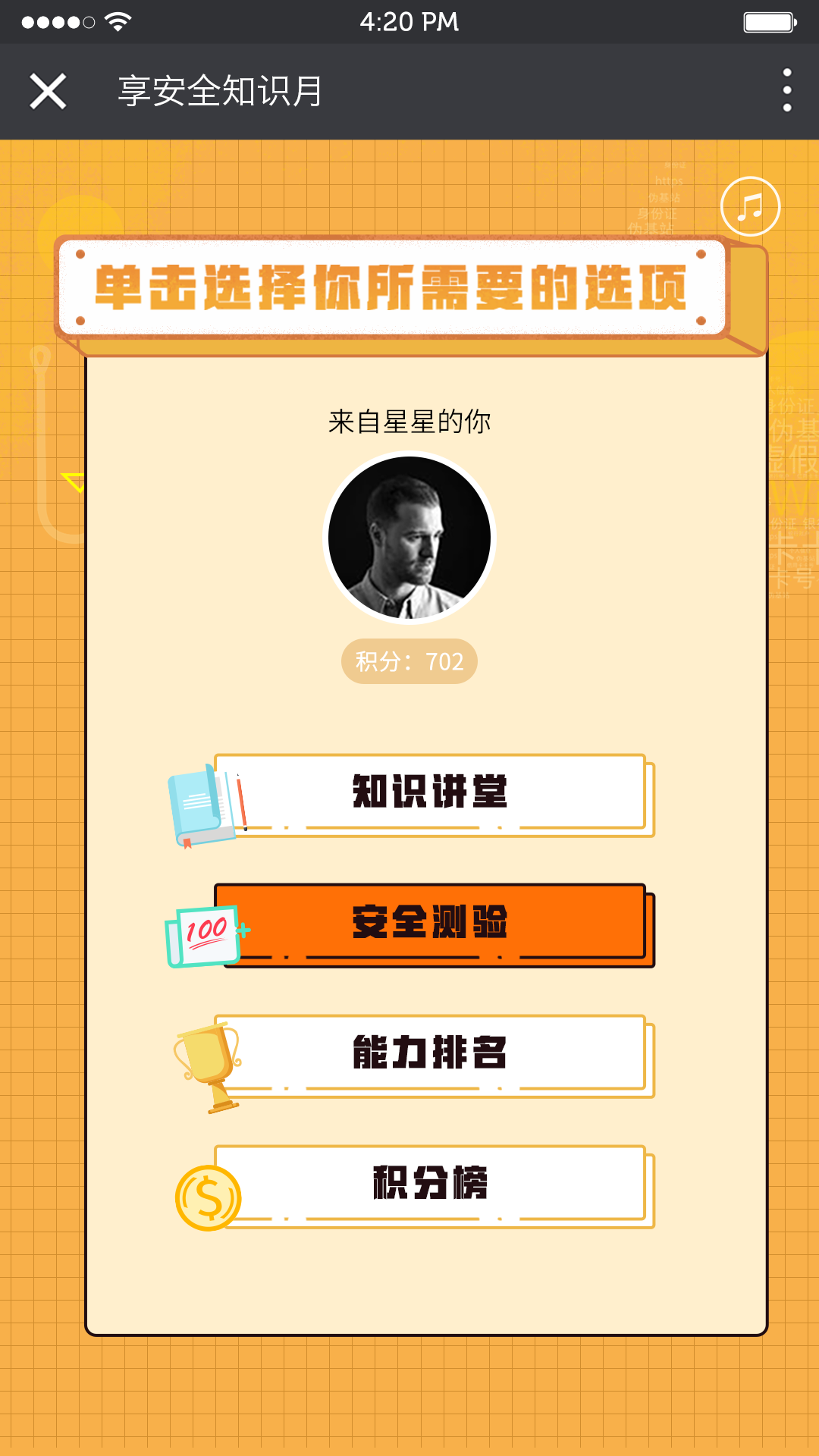Image resolution: width=819 pixels, height=1456 pixels.
Task: Open the 知识讲堂 section
Action: tap(430, 792)
